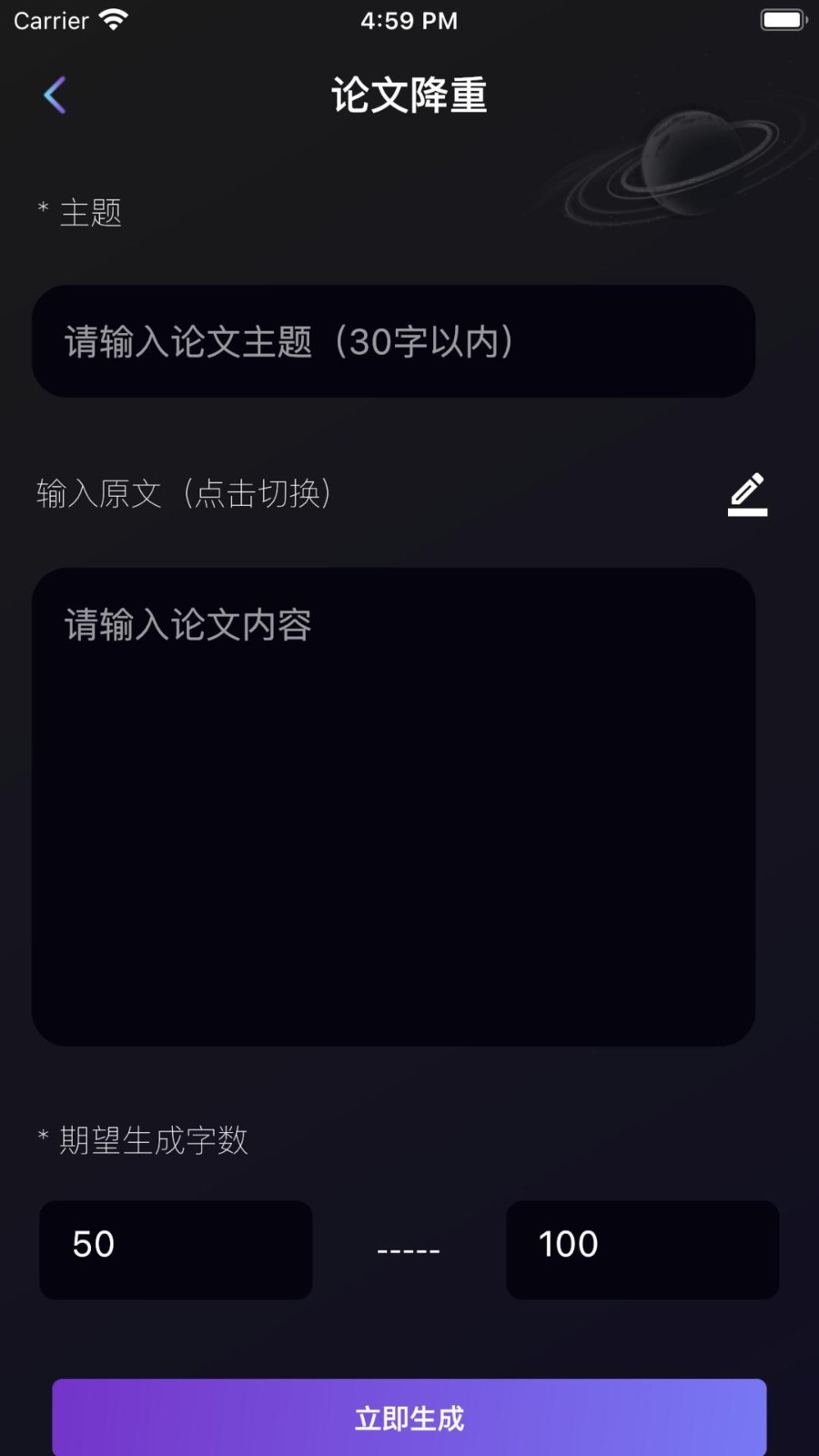Open the 期望生成字数 minimum field

tap(175, 1249)
